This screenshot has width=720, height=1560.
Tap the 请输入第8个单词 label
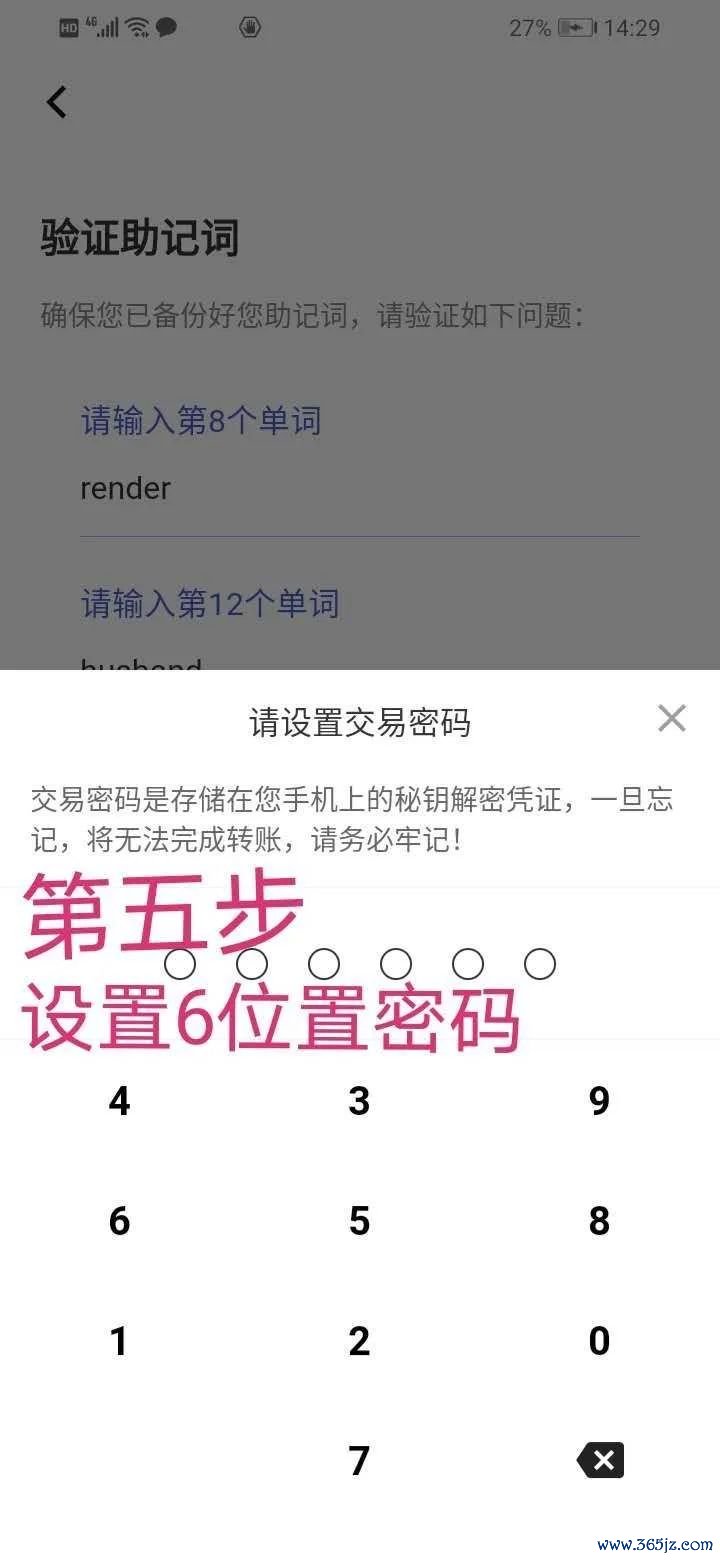click(200, 422)
